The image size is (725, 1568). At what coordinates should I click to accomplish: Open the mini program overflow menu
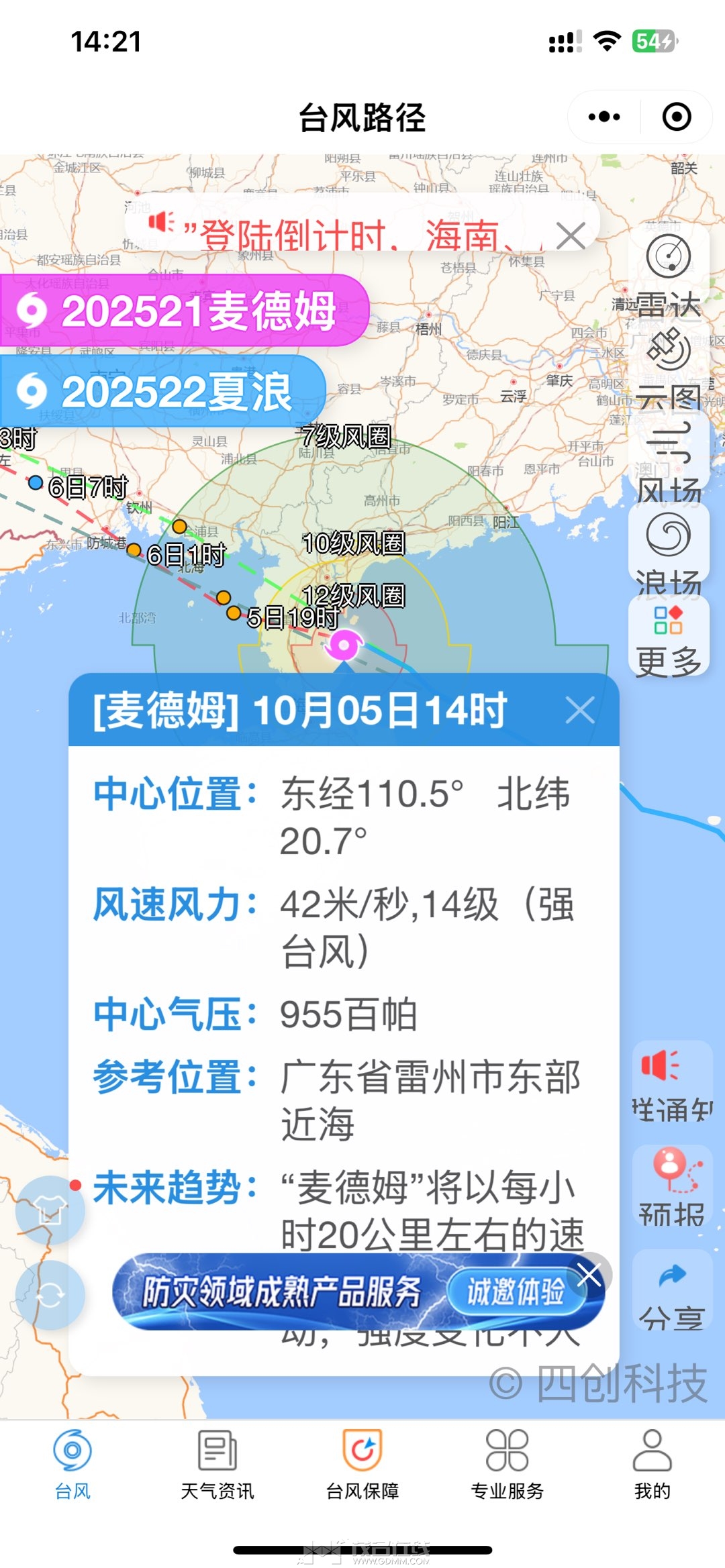pos(603,117)
